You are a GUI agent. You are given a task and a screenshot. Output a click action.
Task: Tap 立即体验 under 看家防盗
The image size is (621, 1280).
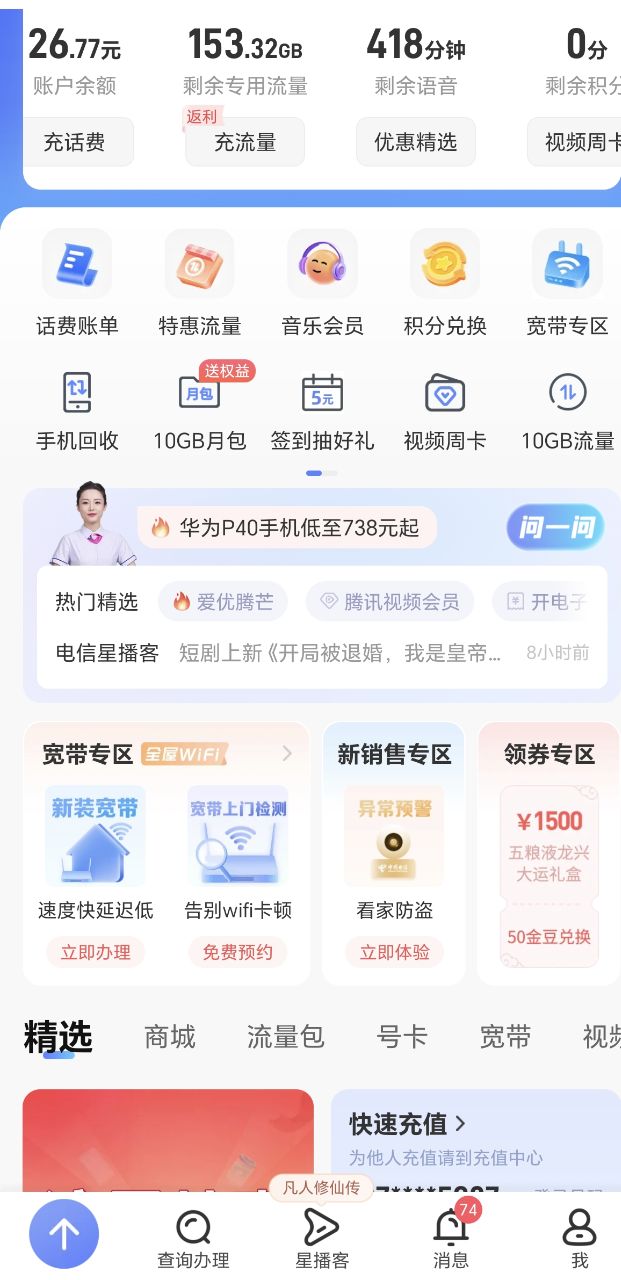(394, 952)
